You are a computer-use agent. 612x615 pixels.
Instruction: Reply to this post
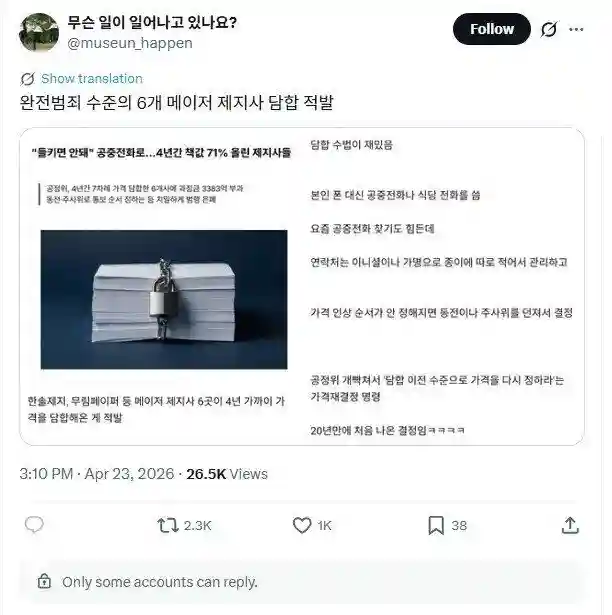34,525
